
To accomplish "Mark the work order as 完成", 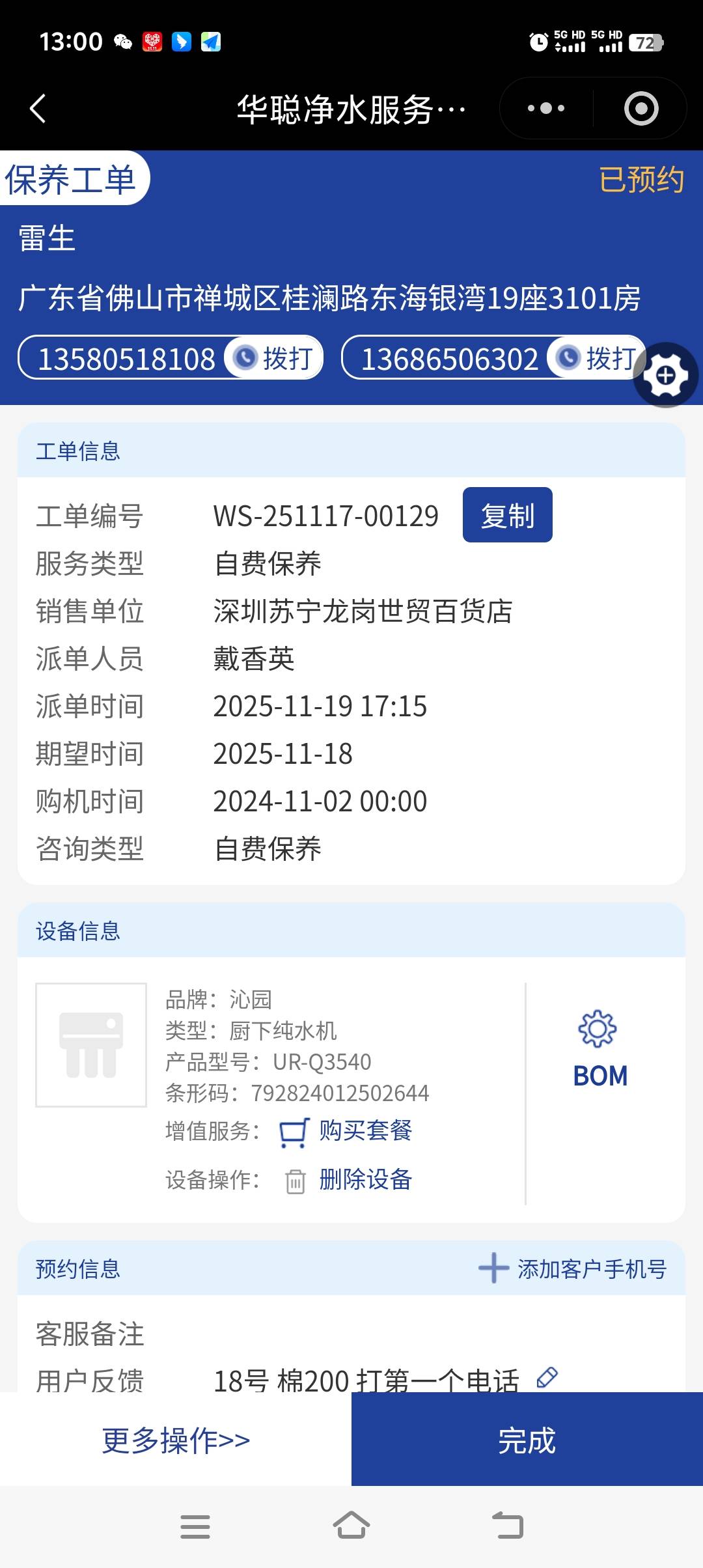I will [x=527, y=1440].
